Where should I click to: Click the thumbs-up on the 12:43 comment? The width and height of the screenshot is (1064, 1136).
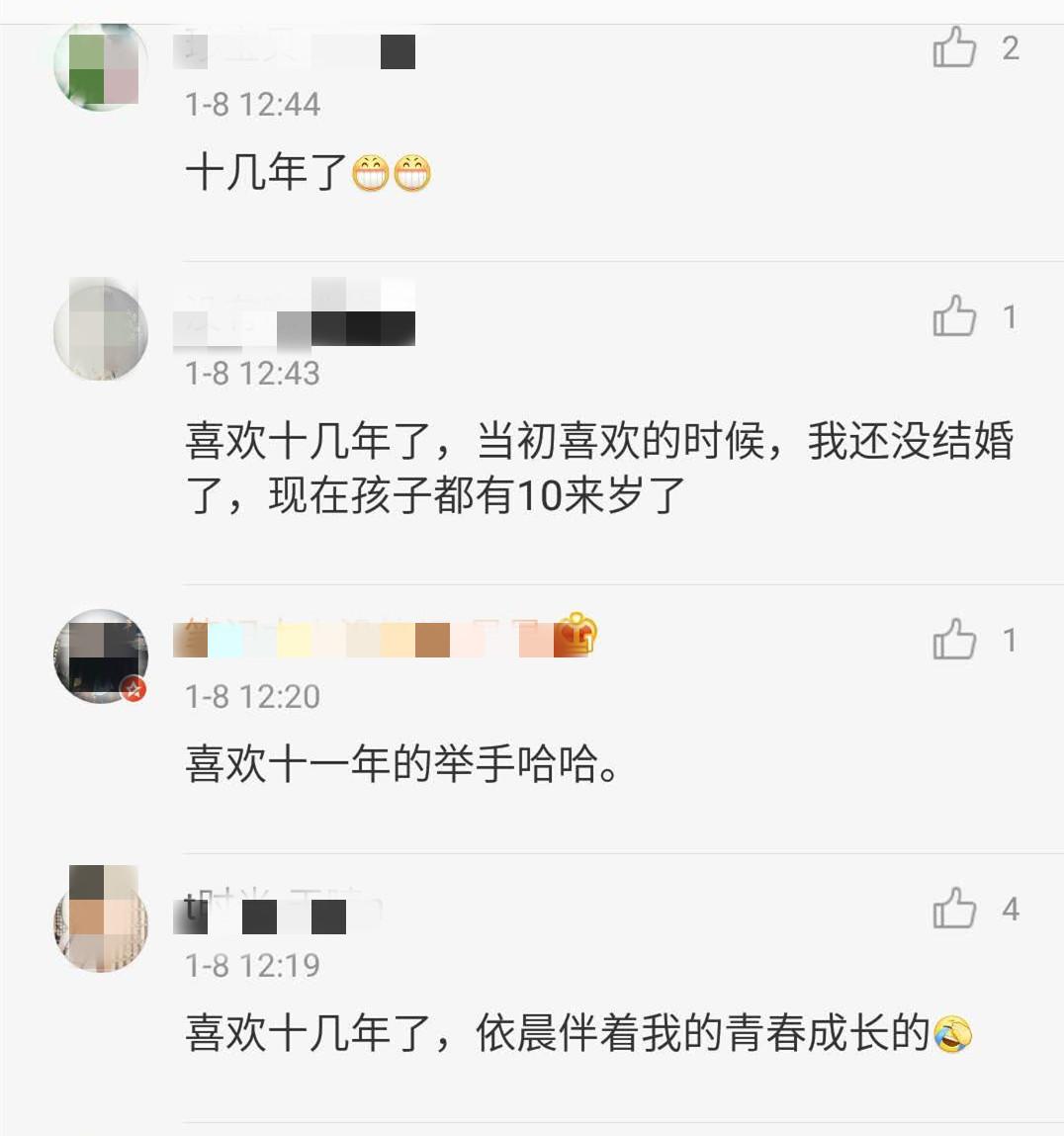952,317
